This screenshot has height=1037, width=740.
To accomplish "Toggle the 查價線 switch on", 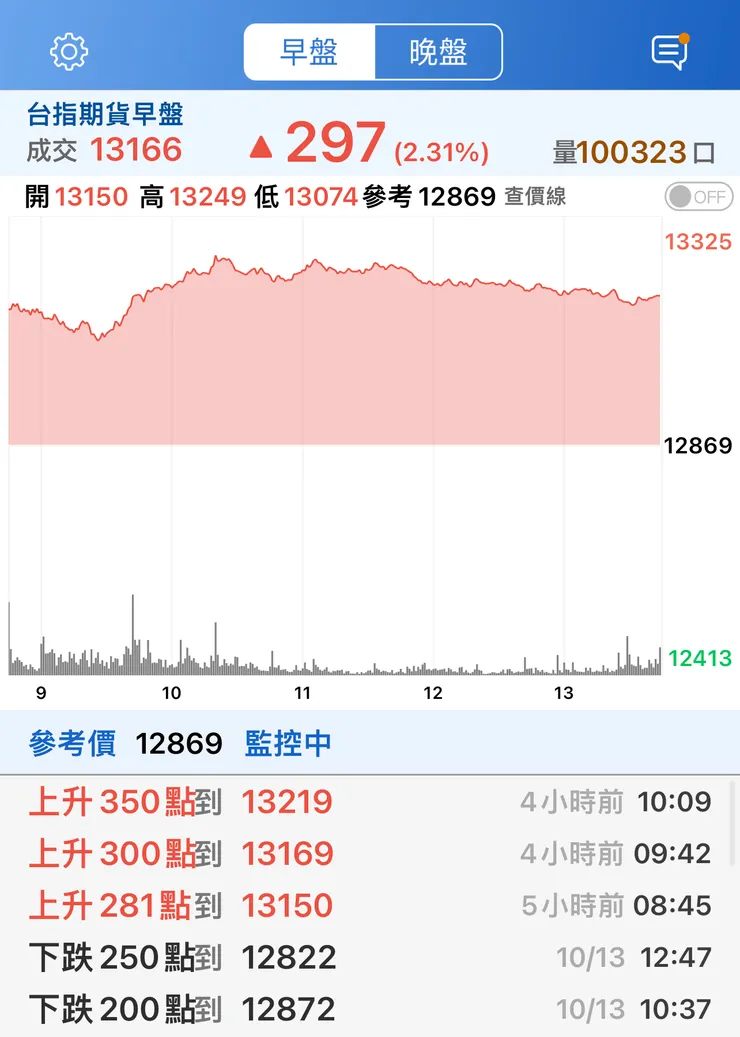I will (698, 196).
